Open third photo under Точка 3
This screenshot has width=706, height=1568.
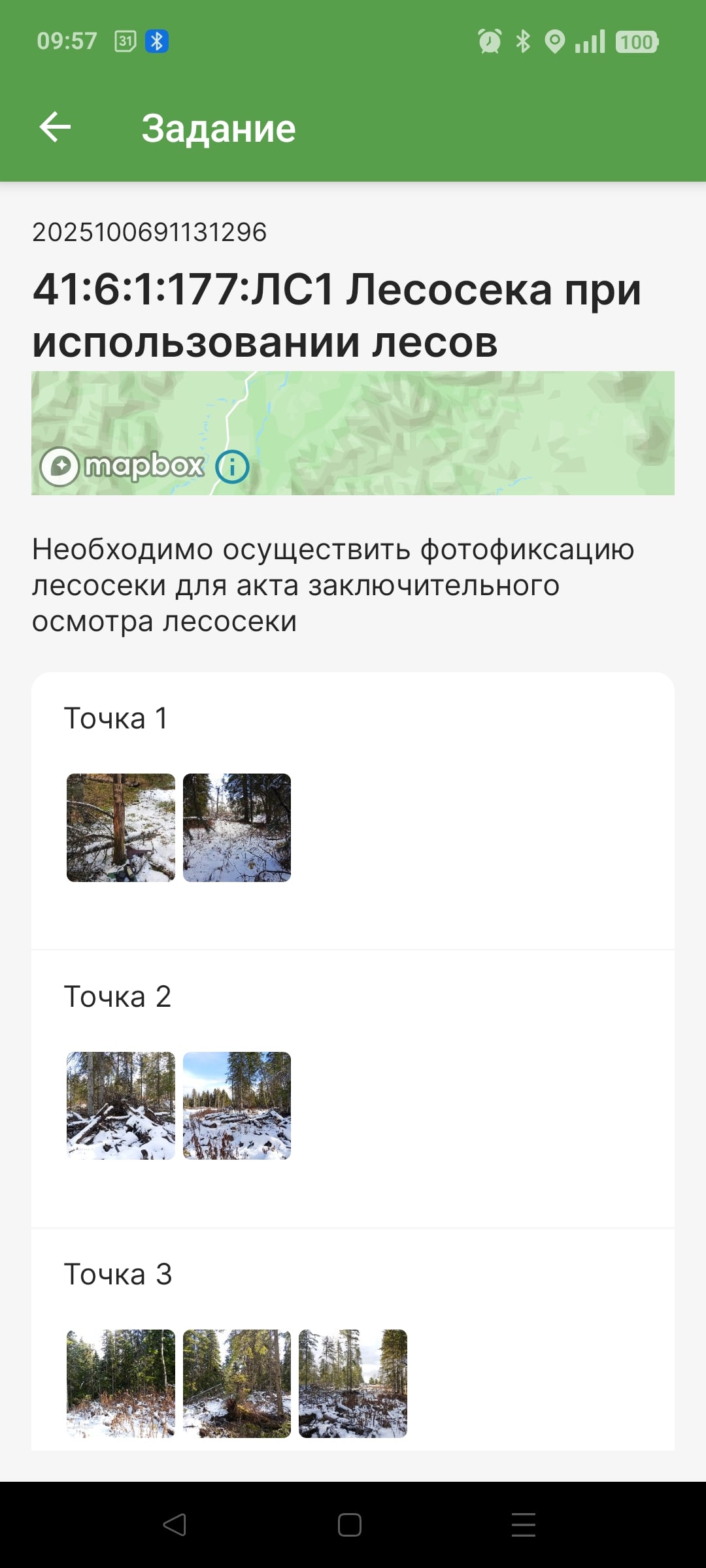pyautogui.click(x=353, y=1383)
